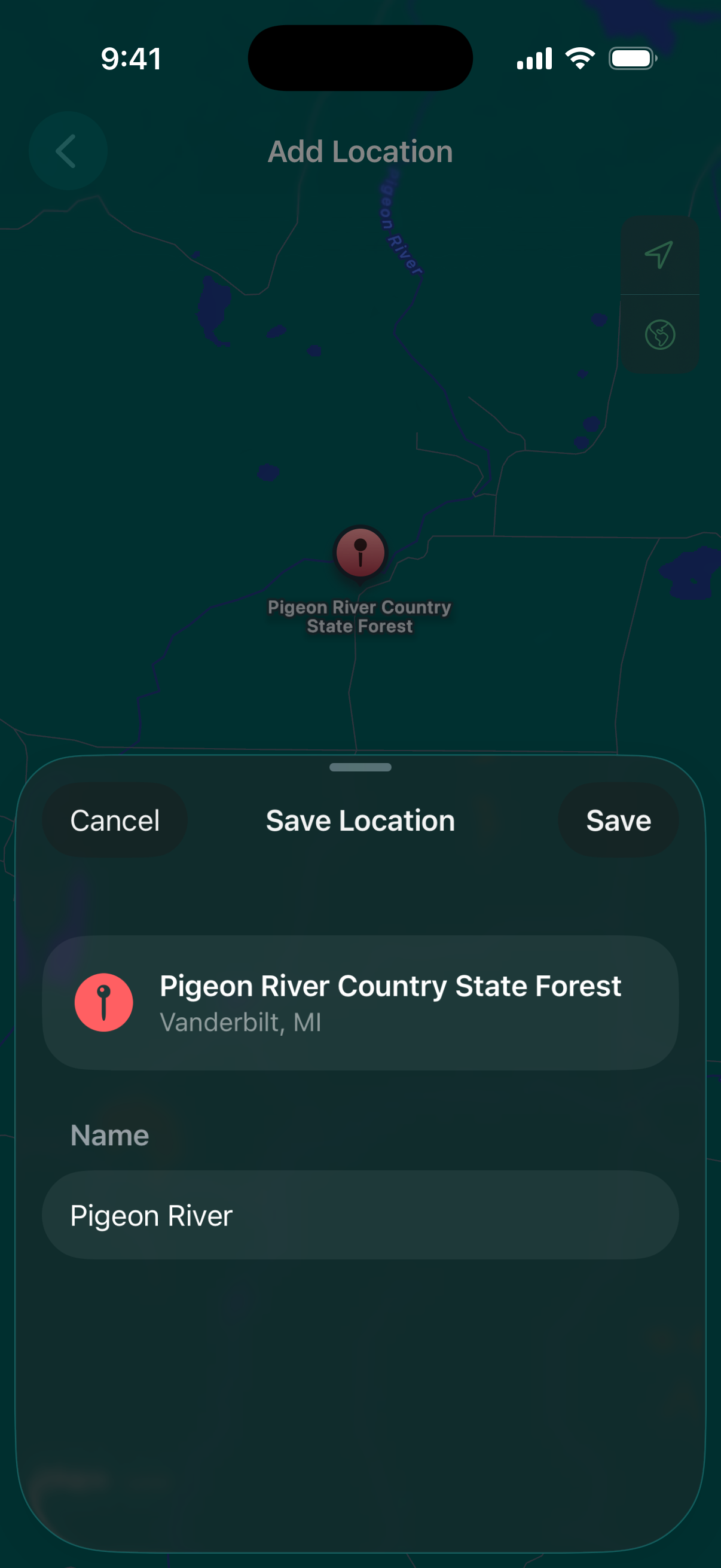Tap the cellular signal bars icon
The width and height of the screenshot is (721, 1568).
click(534, 58)
